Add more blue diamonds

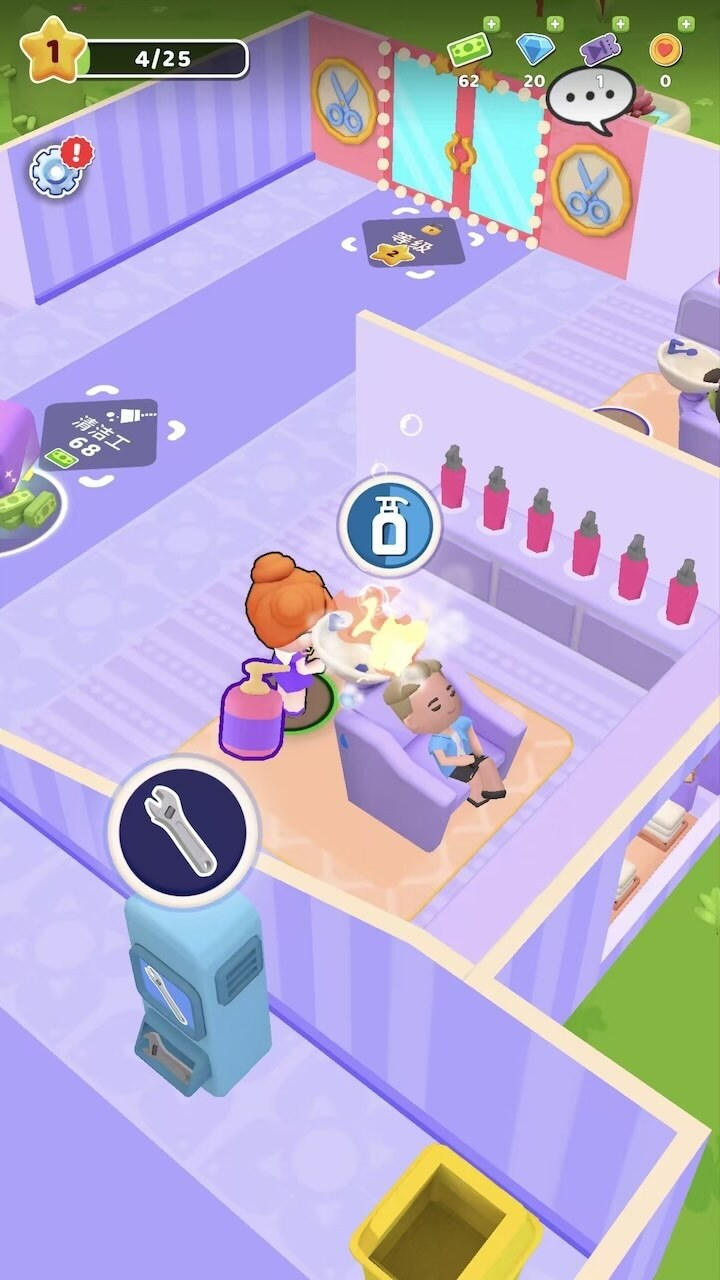pos(556,24)
